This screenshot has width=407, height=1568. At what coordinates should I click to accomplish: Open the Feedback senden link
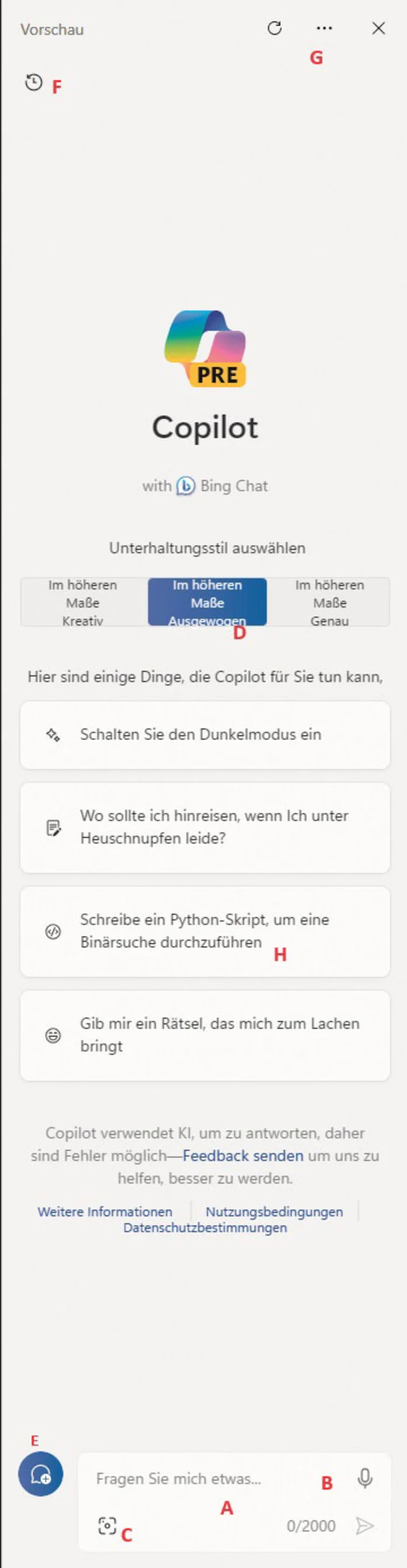(243, 1156)
